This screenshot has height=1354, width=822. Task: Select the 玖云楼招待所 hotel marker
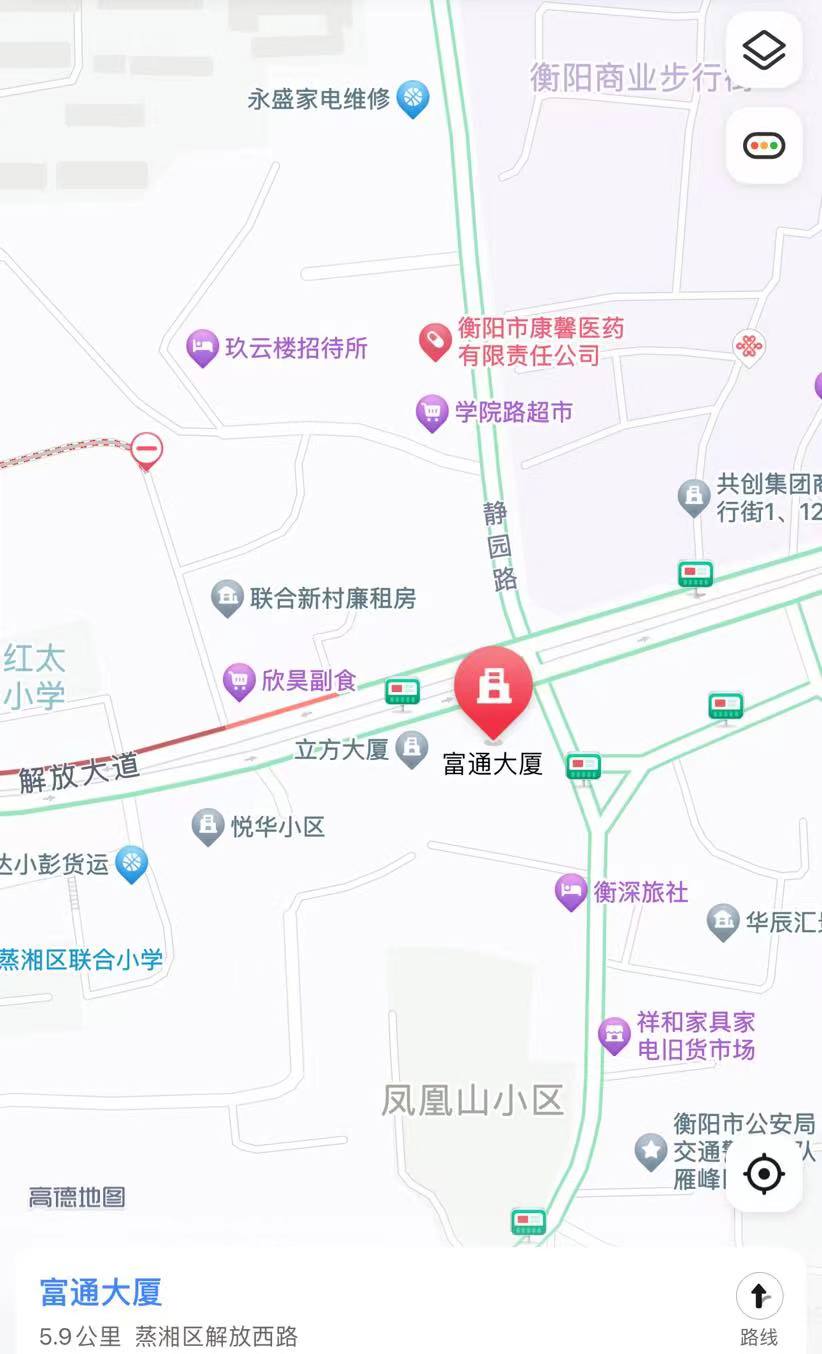(203, 348)
